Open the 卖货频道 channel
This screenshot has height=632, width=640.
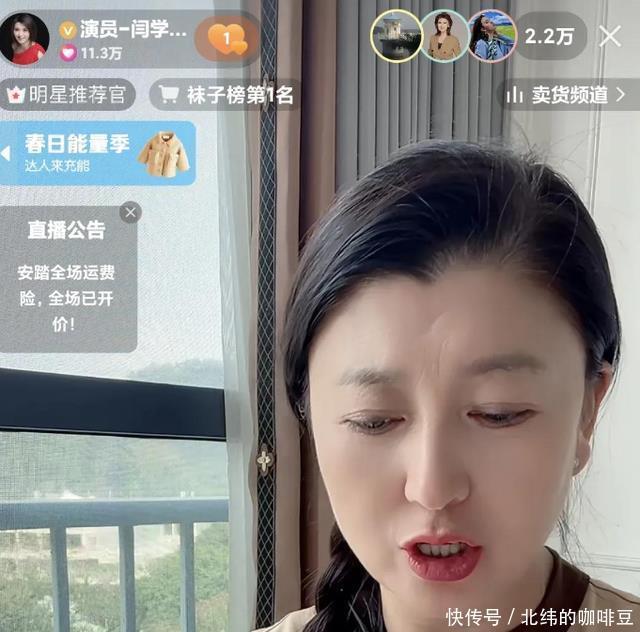tap(567, 95)
